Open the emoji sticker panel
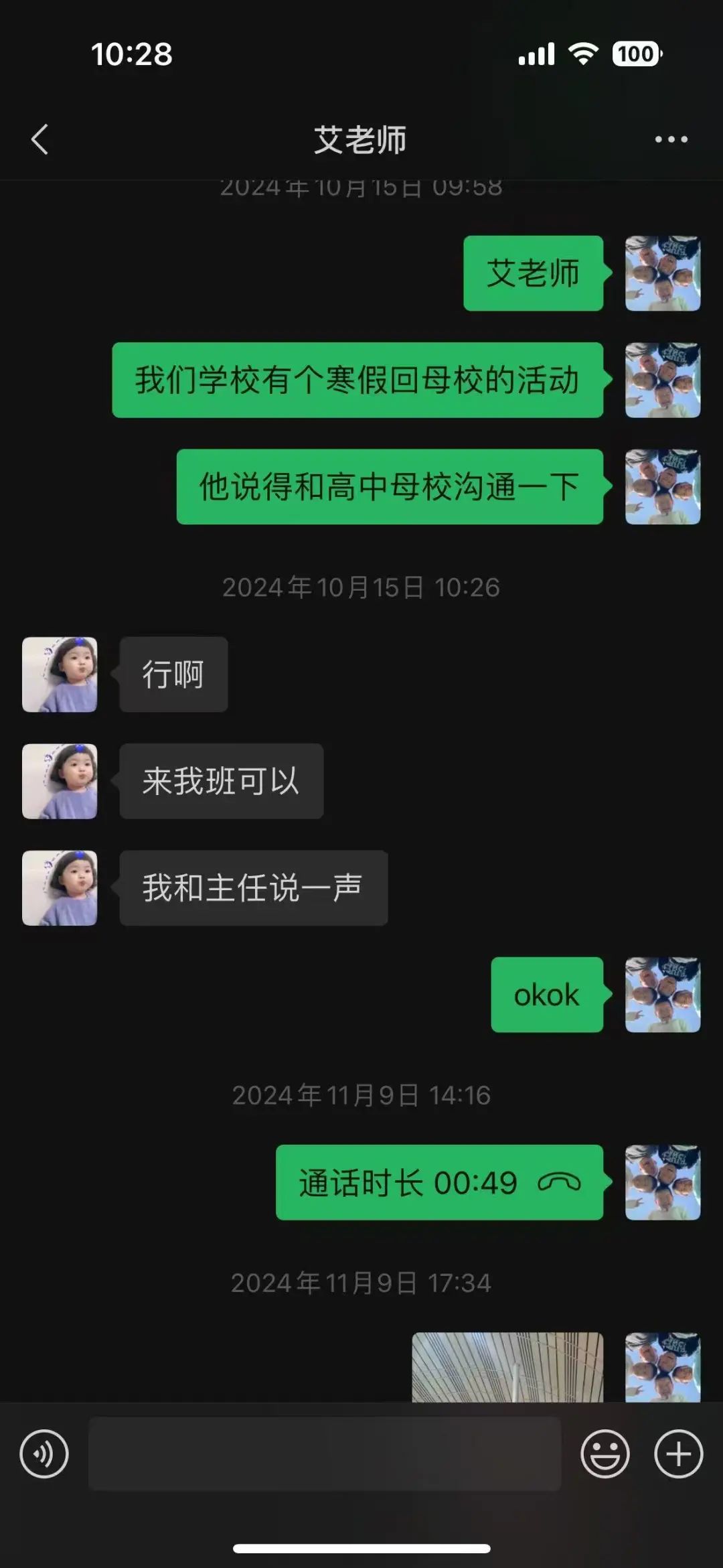The image size is (723, 1568). [x=605, y=1453]
